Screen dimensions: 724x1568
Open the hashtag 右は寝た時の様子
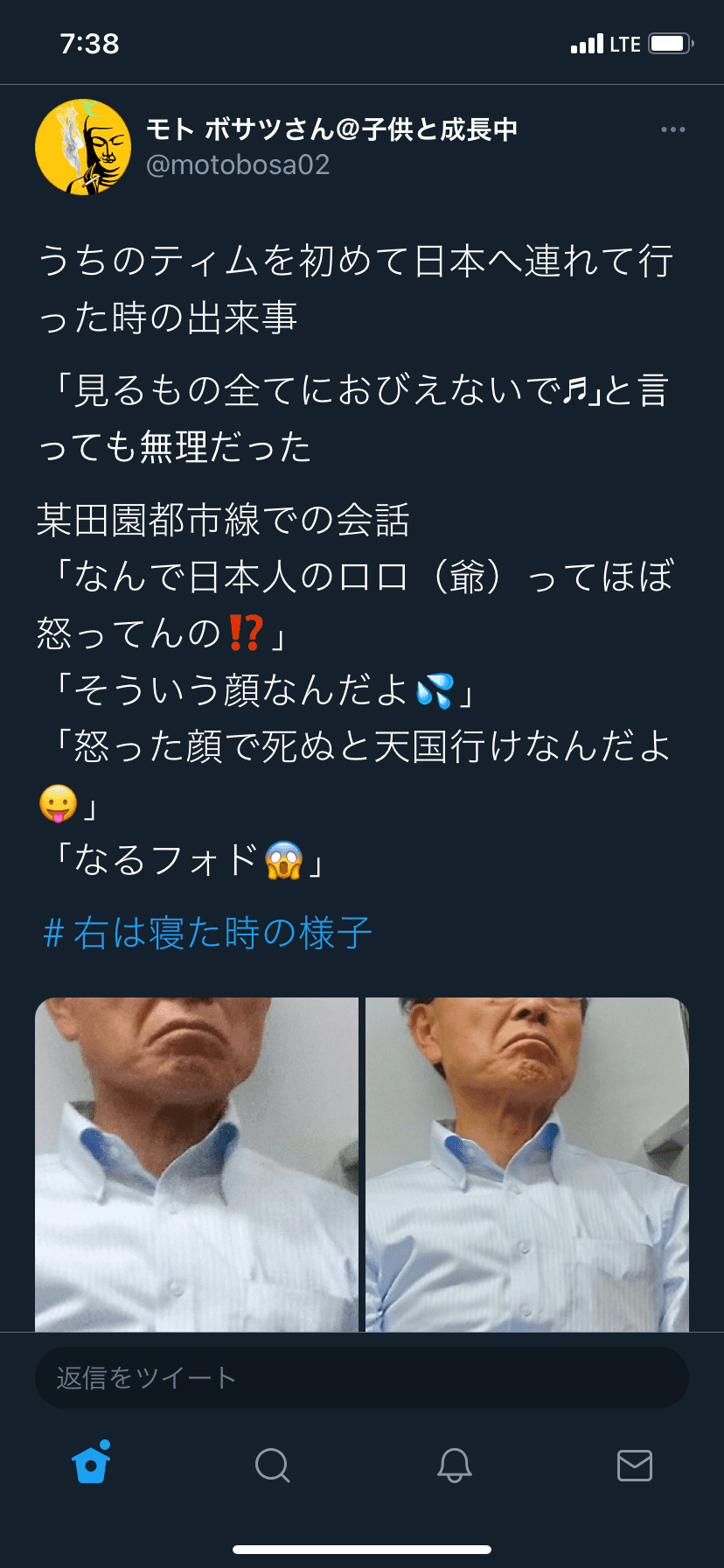(208, 933)
